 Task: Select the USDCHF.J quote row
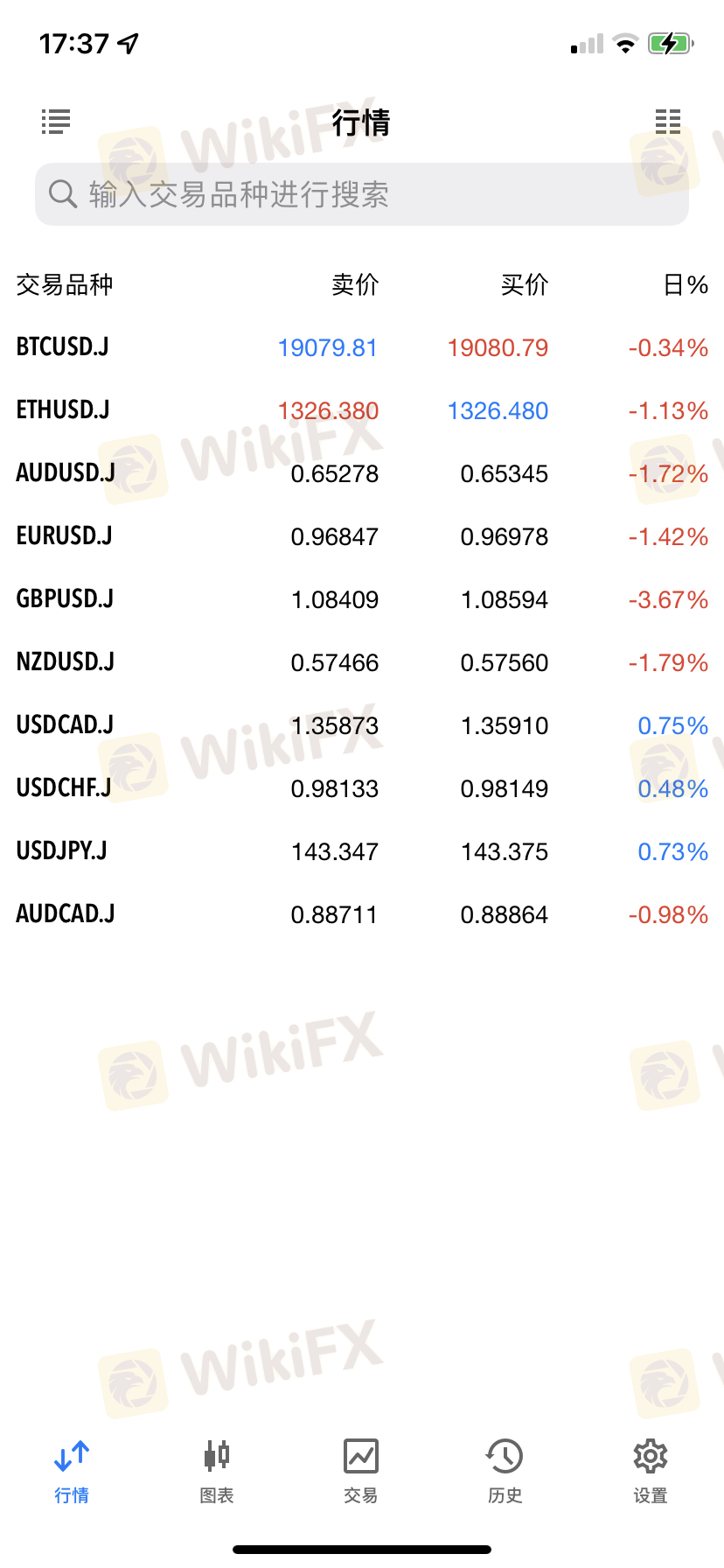[x=362, y=788]
